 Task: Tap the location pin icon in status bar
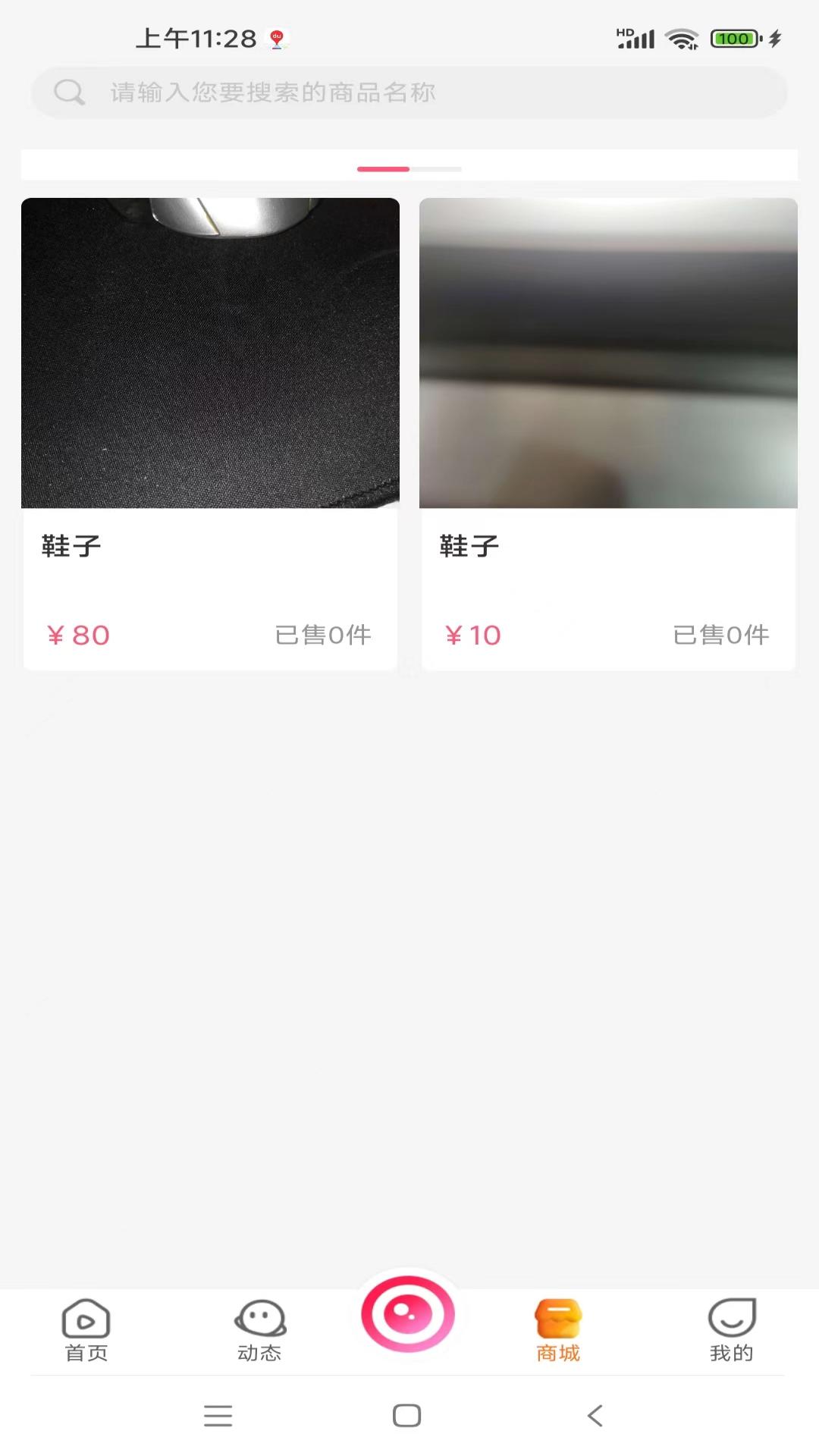[276, 36]
